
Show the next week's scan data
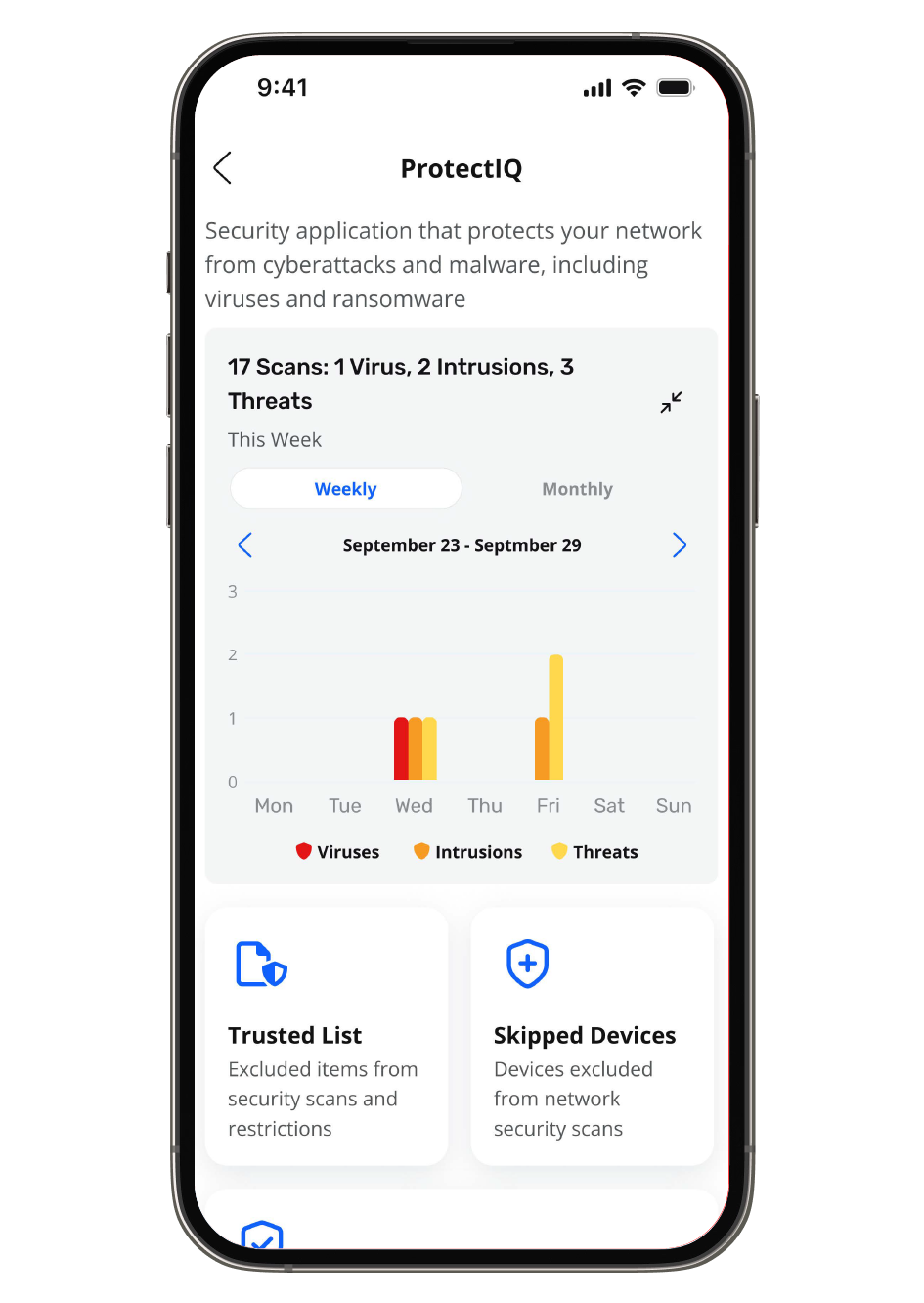point(680,545)
